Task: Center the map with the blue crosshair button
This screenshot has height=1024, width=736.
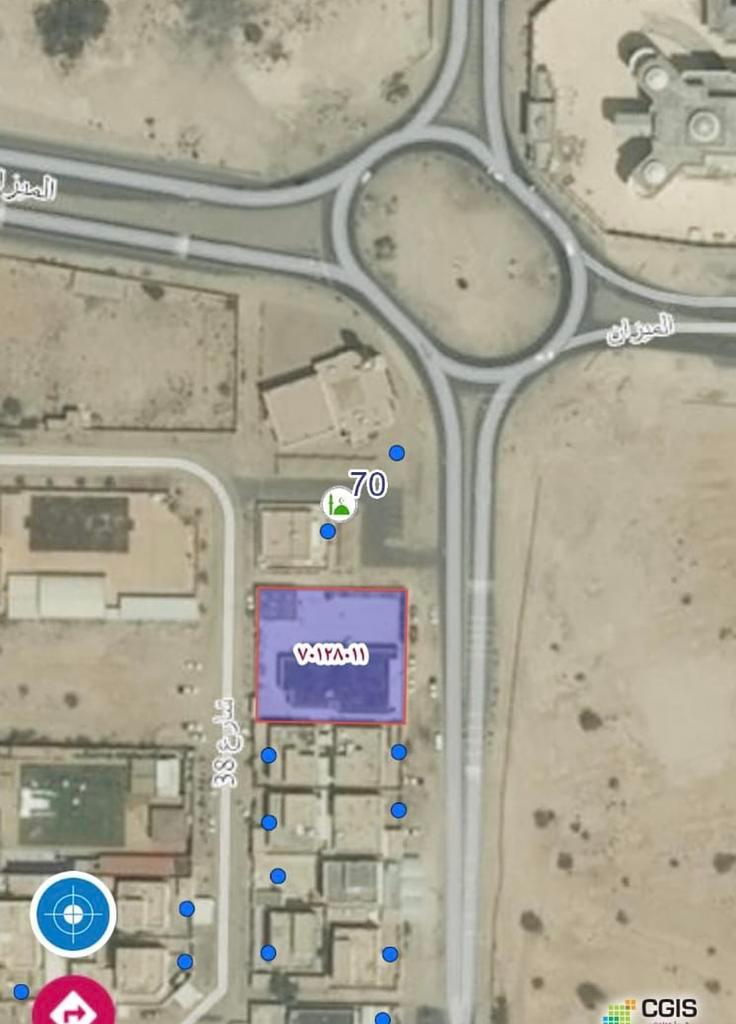Action: 73,914
